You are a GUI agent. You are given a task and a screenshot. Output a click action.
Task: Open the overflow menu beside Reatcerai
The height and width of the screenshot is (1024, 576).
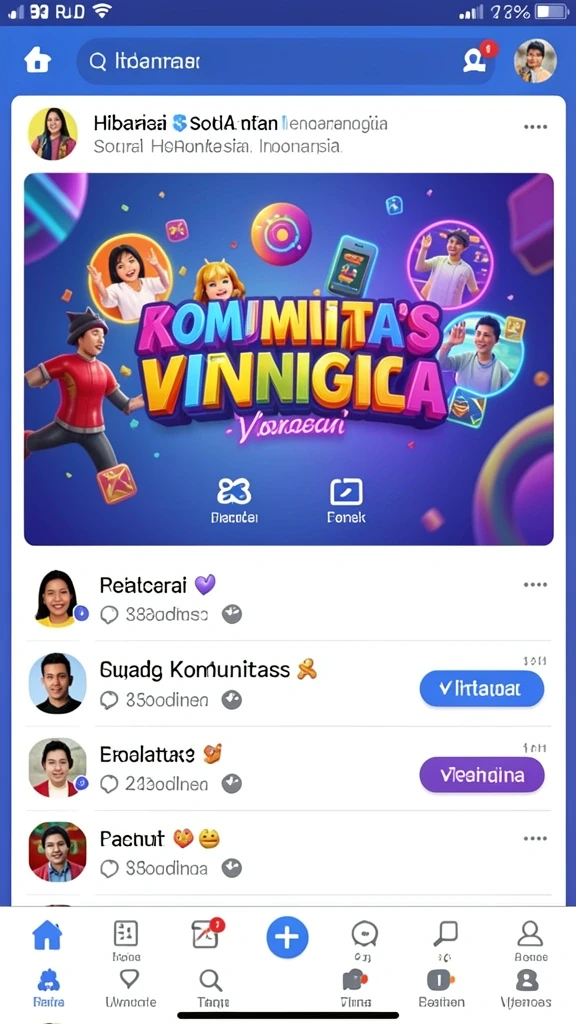pyautogui.click(x=535, y=584)
